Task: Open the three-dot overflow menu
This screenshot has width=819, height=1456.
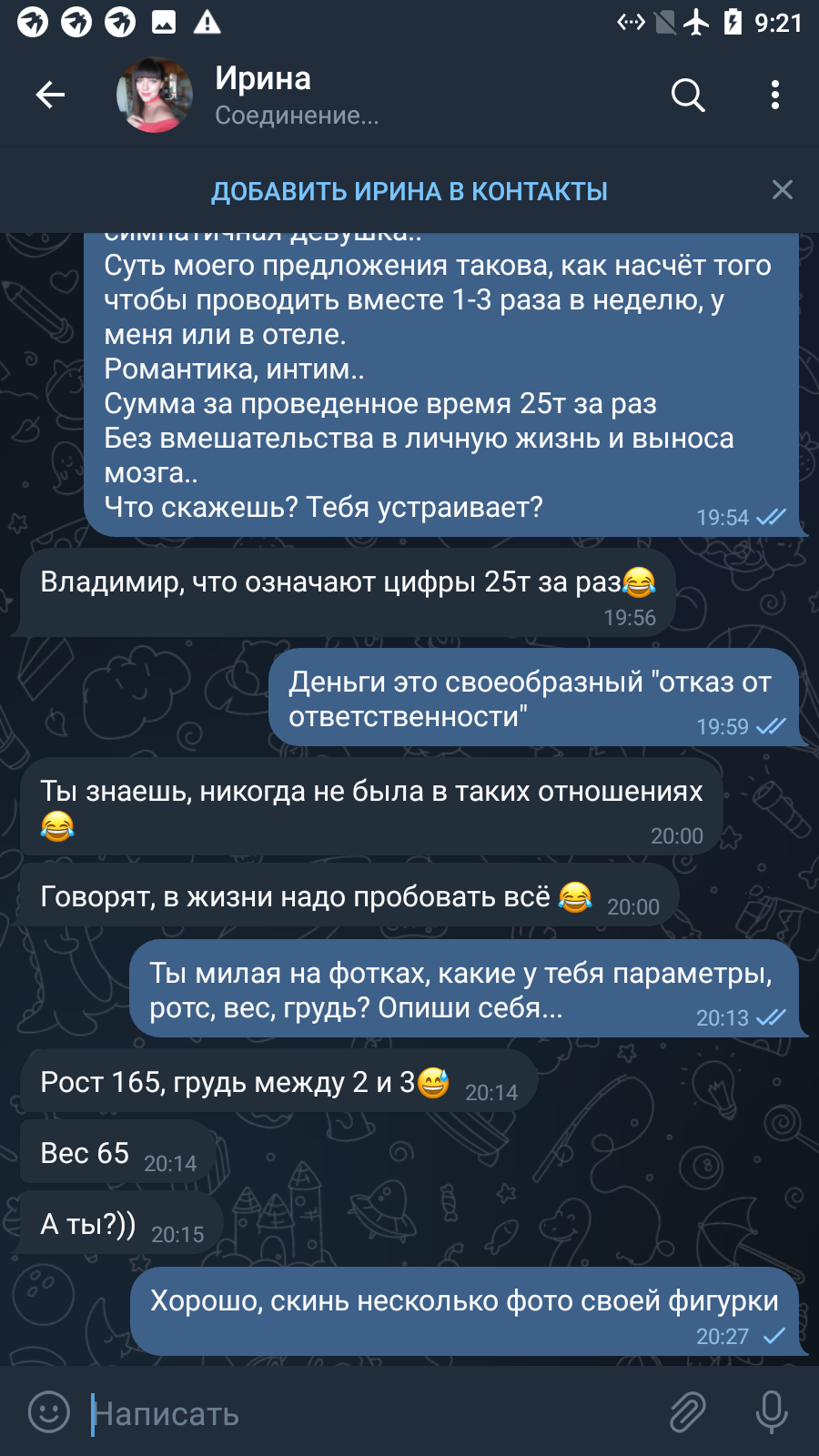Action: 775,95
